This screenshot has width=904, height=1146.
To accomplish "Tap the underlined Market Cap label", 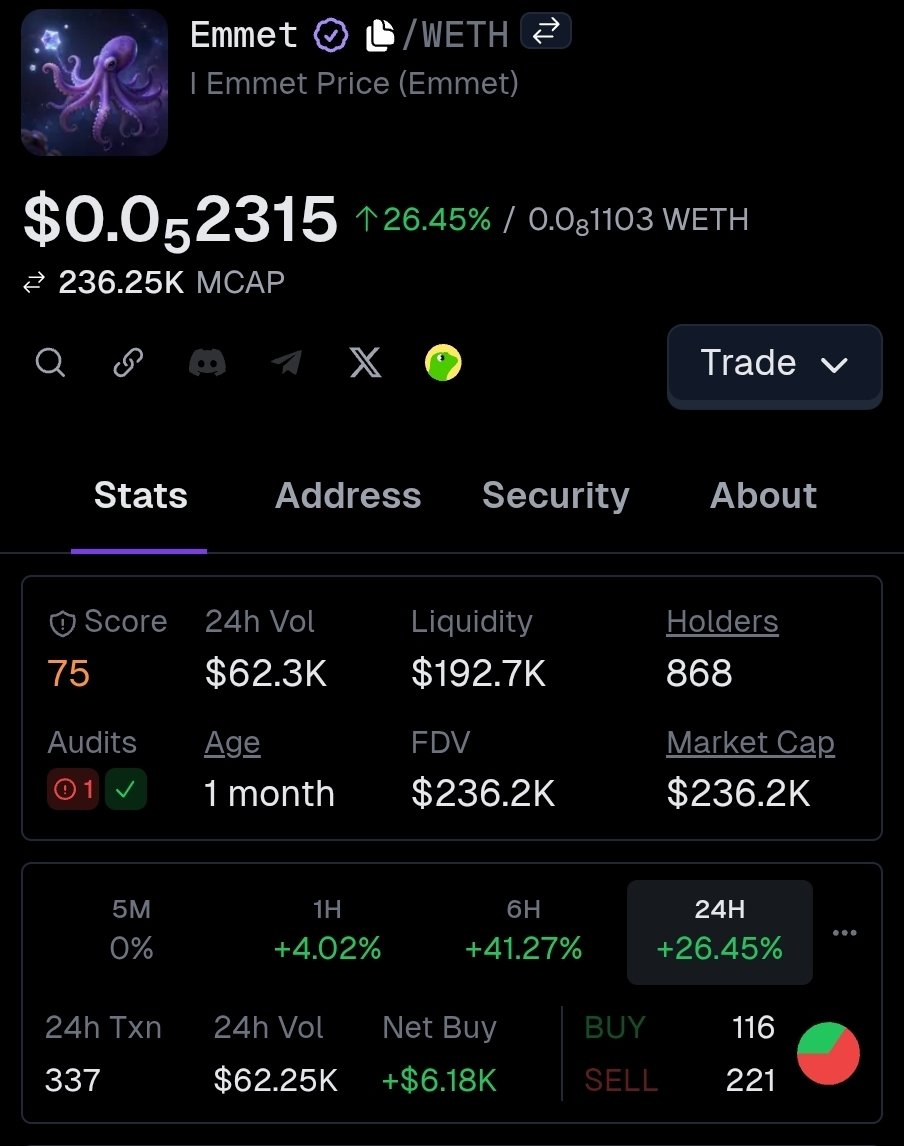I will pyautogui.click(x=751, y=743).
